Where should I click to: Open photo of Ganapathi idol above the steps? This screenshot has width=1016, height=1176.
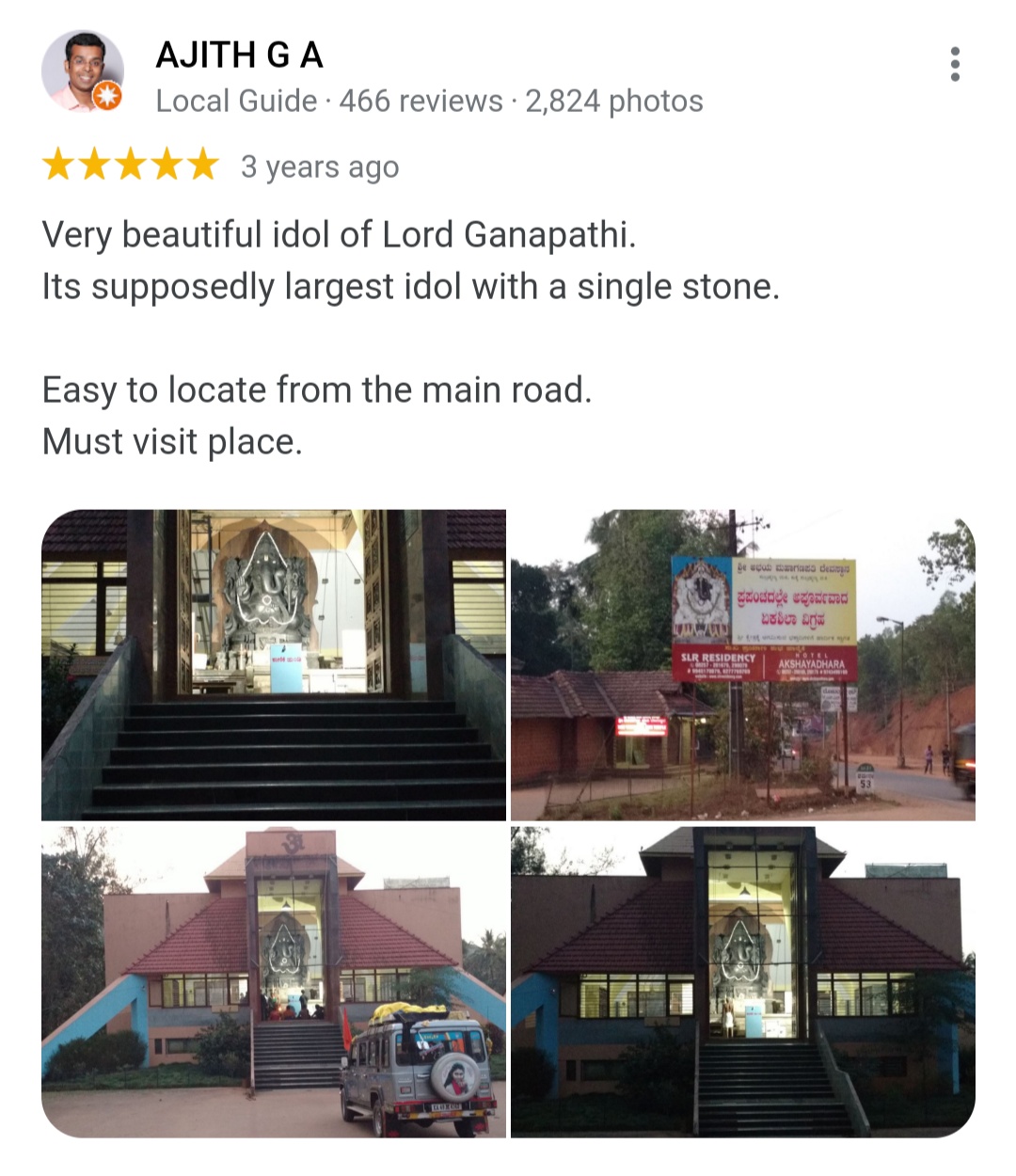274,665
